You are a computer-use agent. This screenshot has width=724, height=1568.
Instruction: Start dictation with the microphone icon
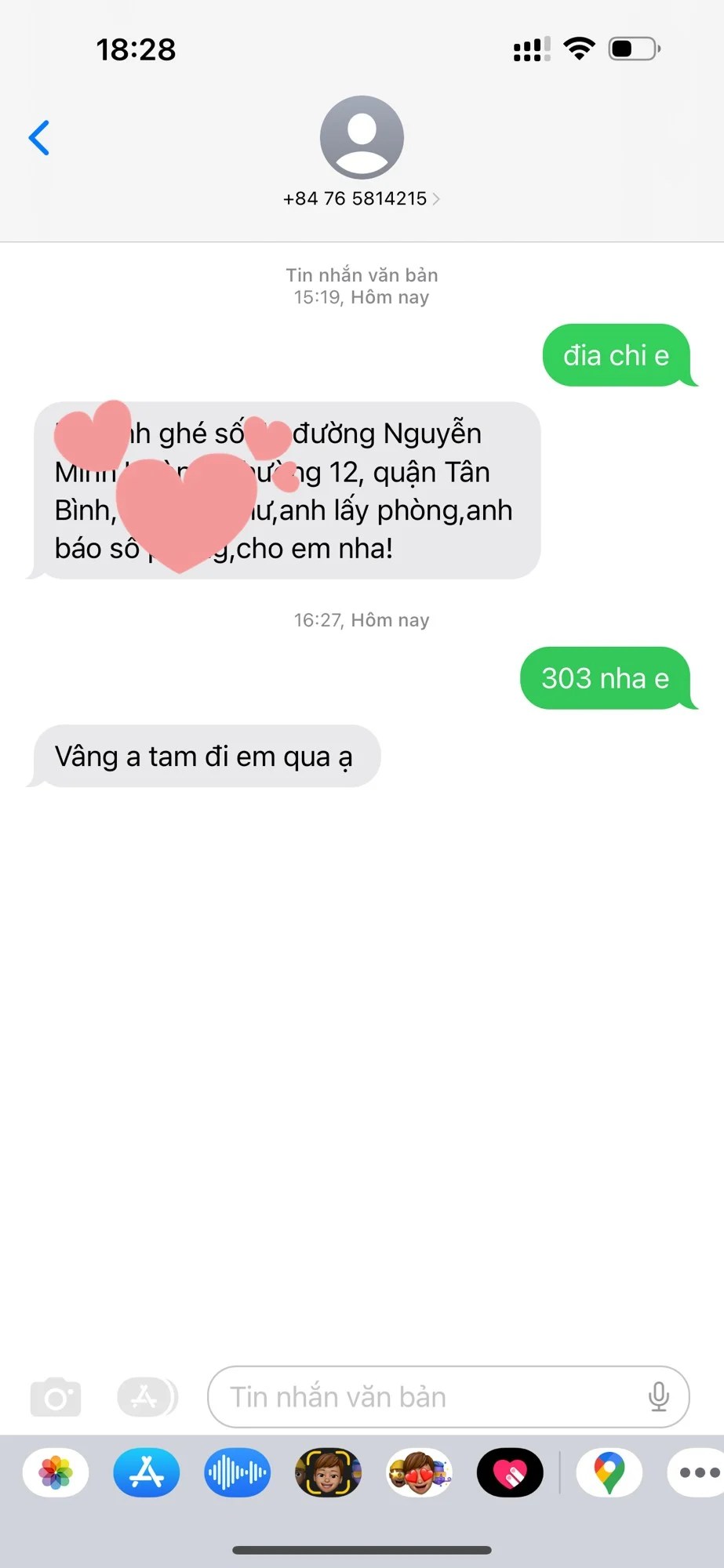click(659, 1397)
